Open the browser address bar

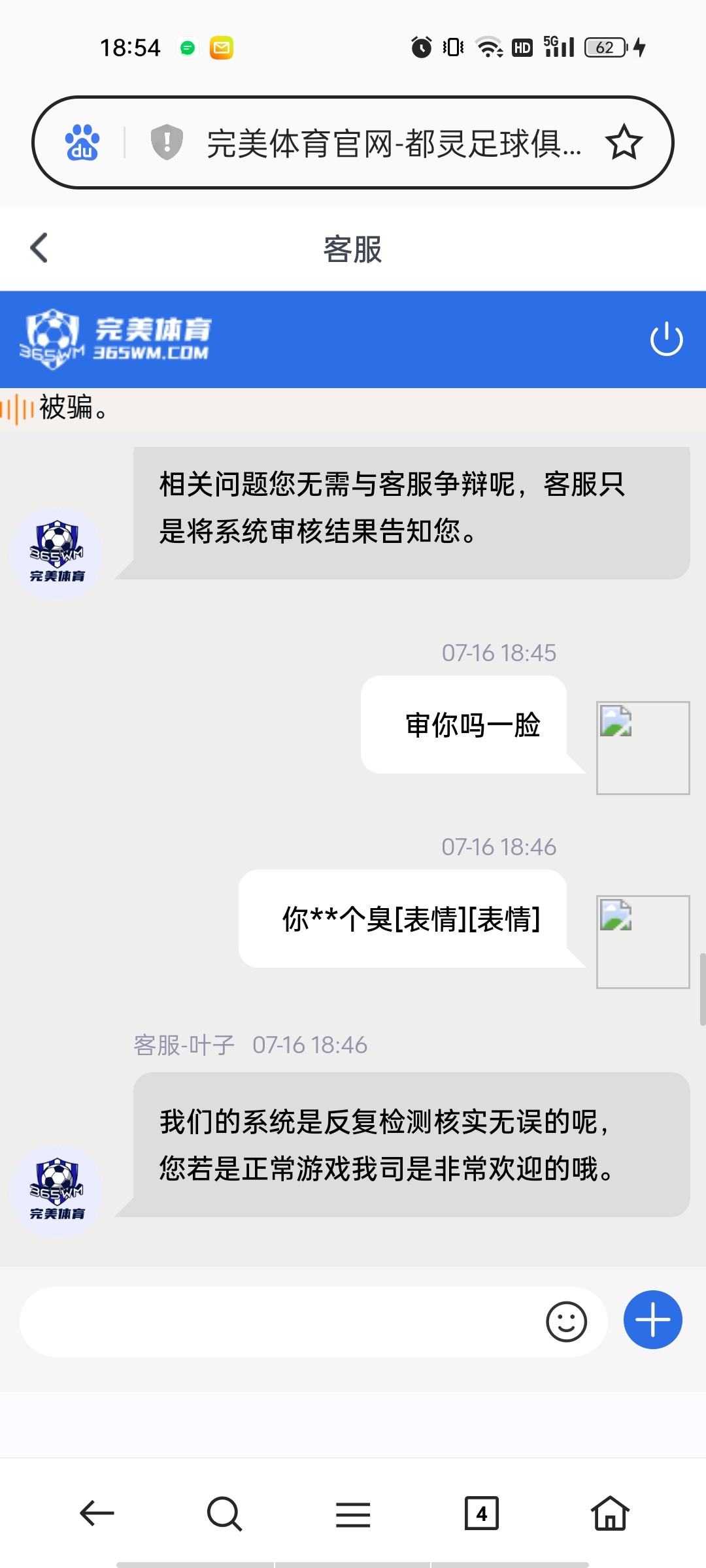coord(392,143)
